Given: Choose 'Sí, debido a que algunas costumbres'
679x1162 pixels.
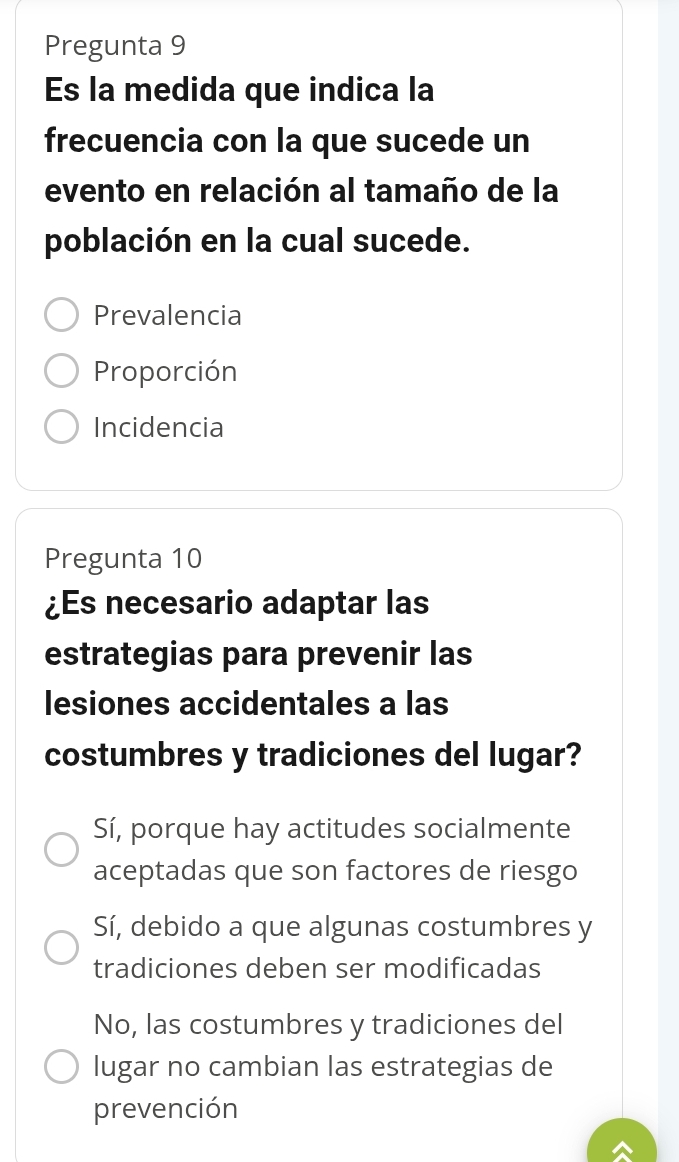Looking at the screenshot, I should tap(62, 947).
